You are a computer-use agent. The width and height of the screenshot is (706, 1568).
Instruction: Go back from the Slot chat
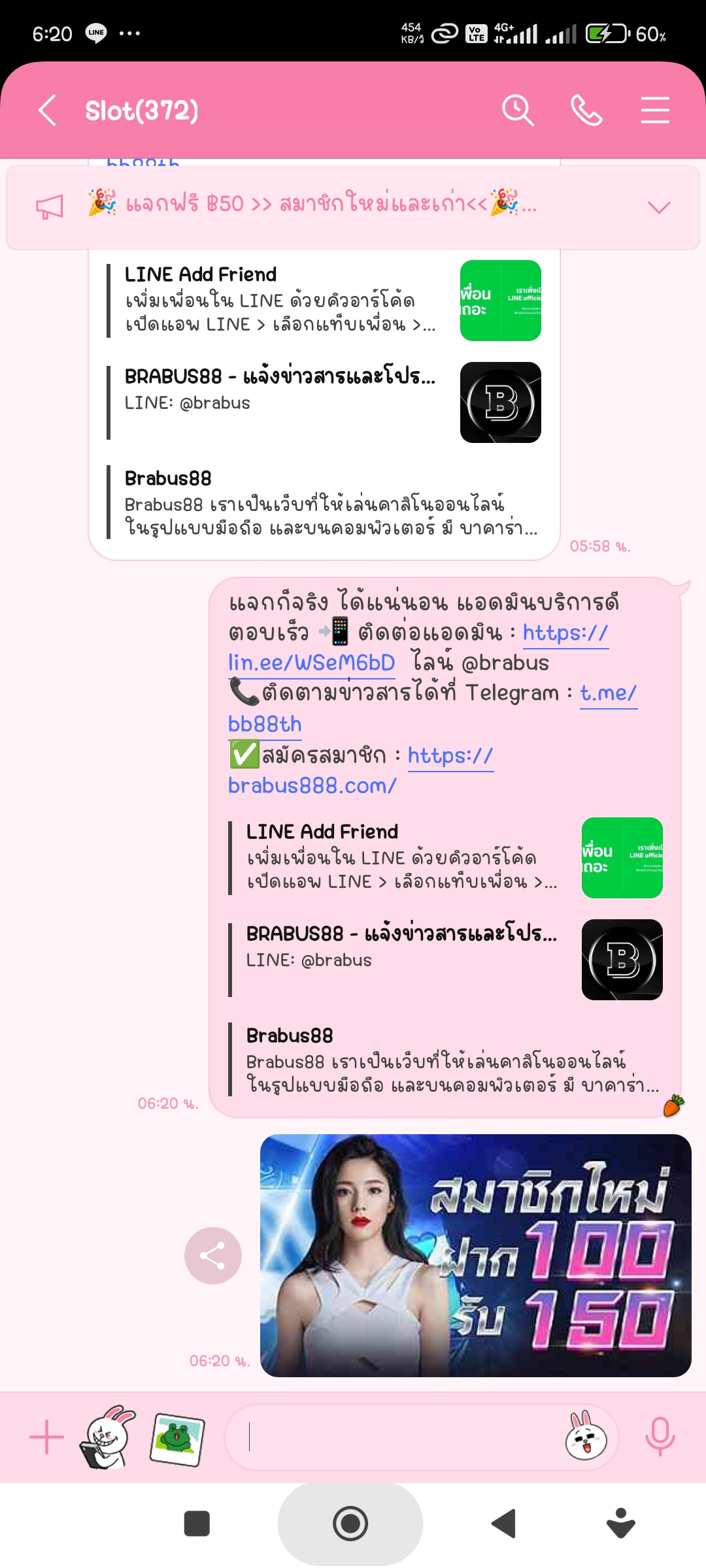[48, 110]
